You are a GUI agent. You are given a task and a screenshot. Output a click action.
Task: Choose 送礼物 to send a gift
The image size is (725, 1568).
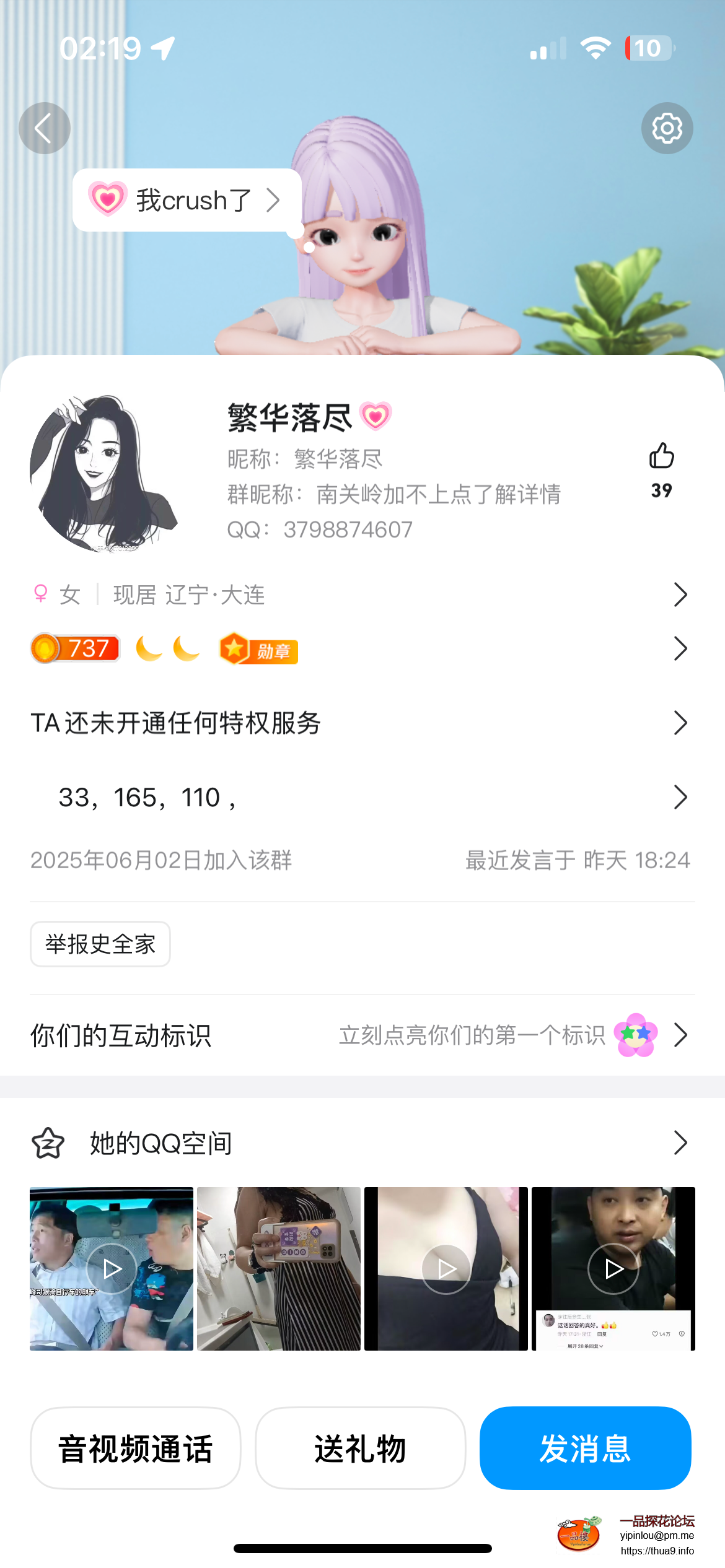coord(361,1448)
